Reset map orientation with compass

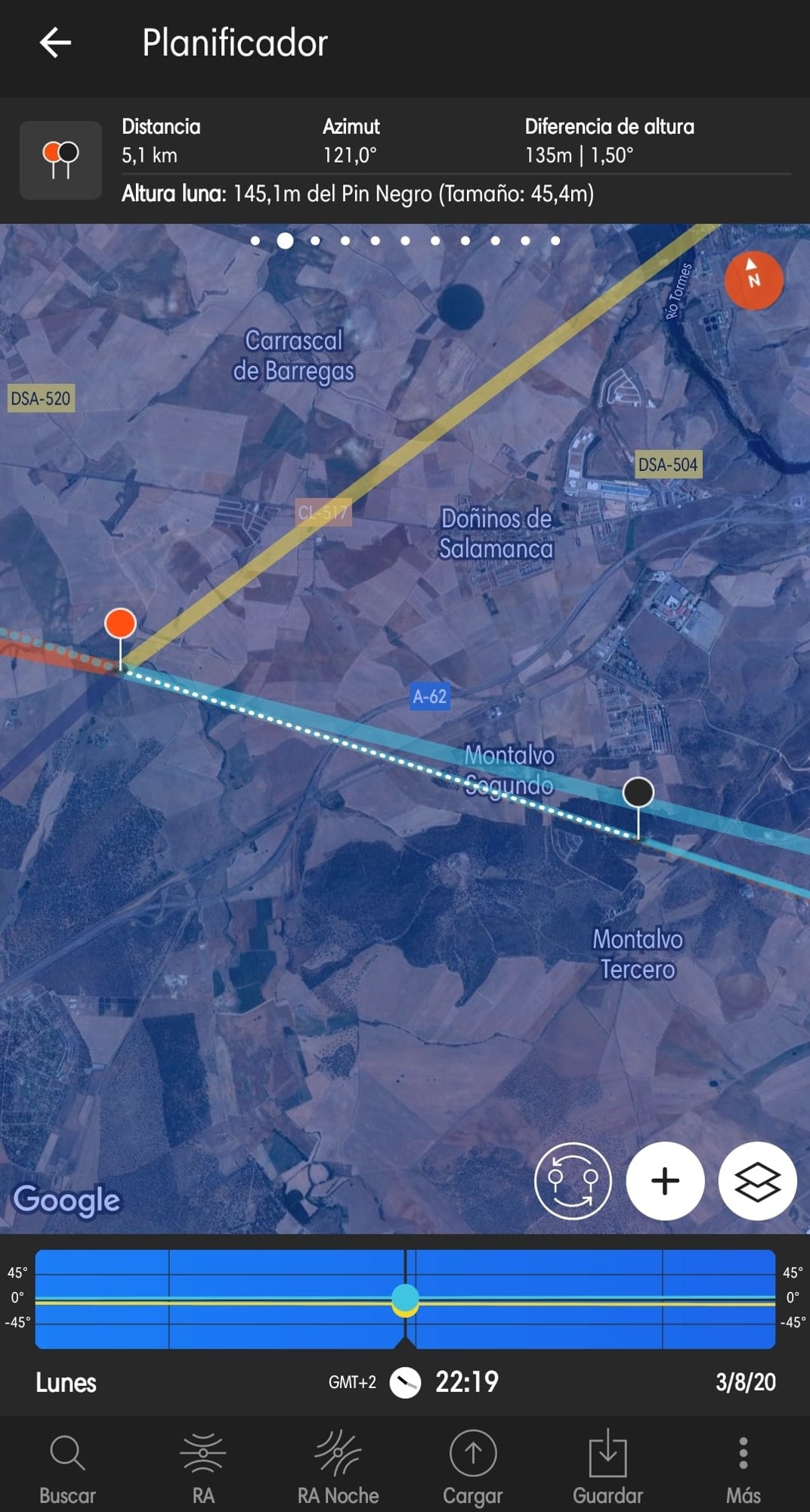753,280
